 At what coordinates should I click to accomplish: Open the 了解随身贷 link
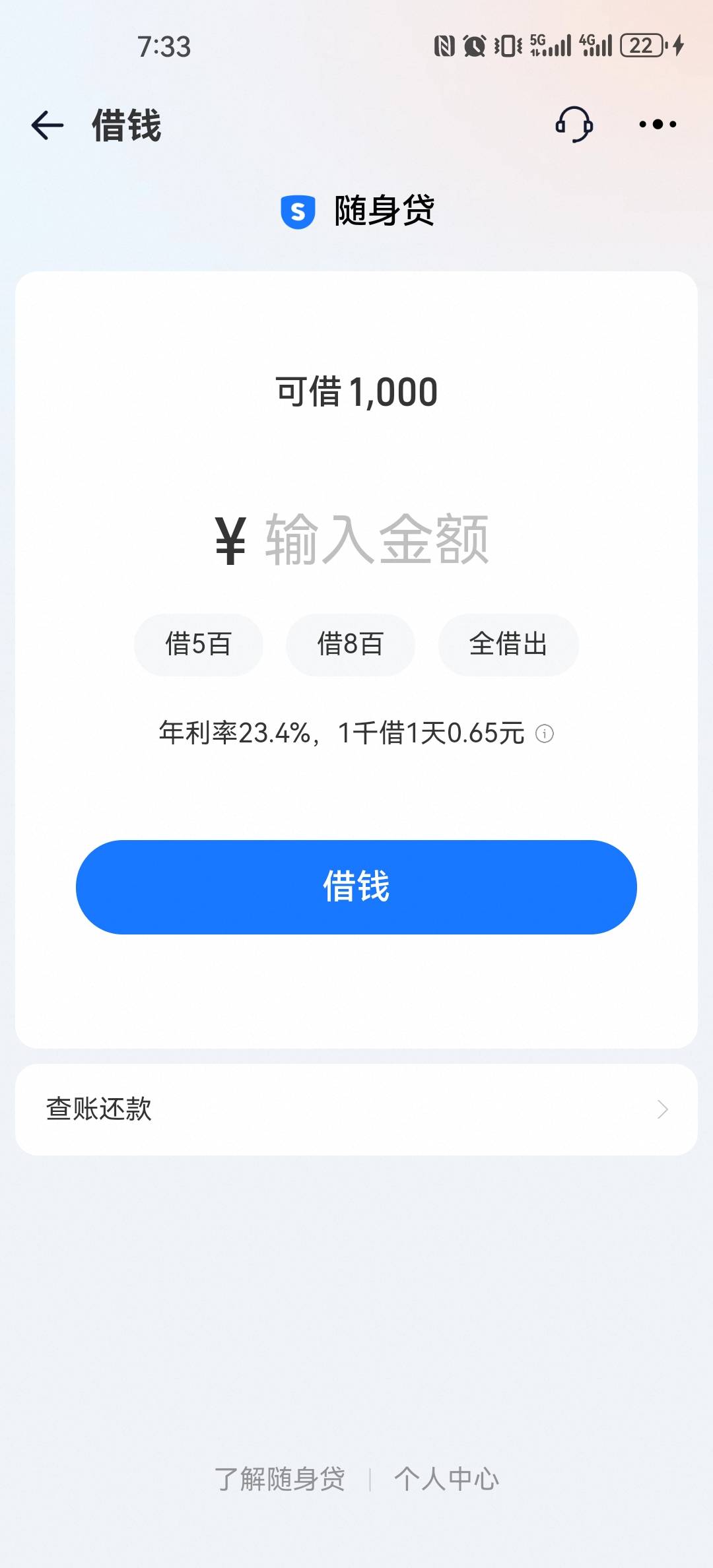point(280,1479)
